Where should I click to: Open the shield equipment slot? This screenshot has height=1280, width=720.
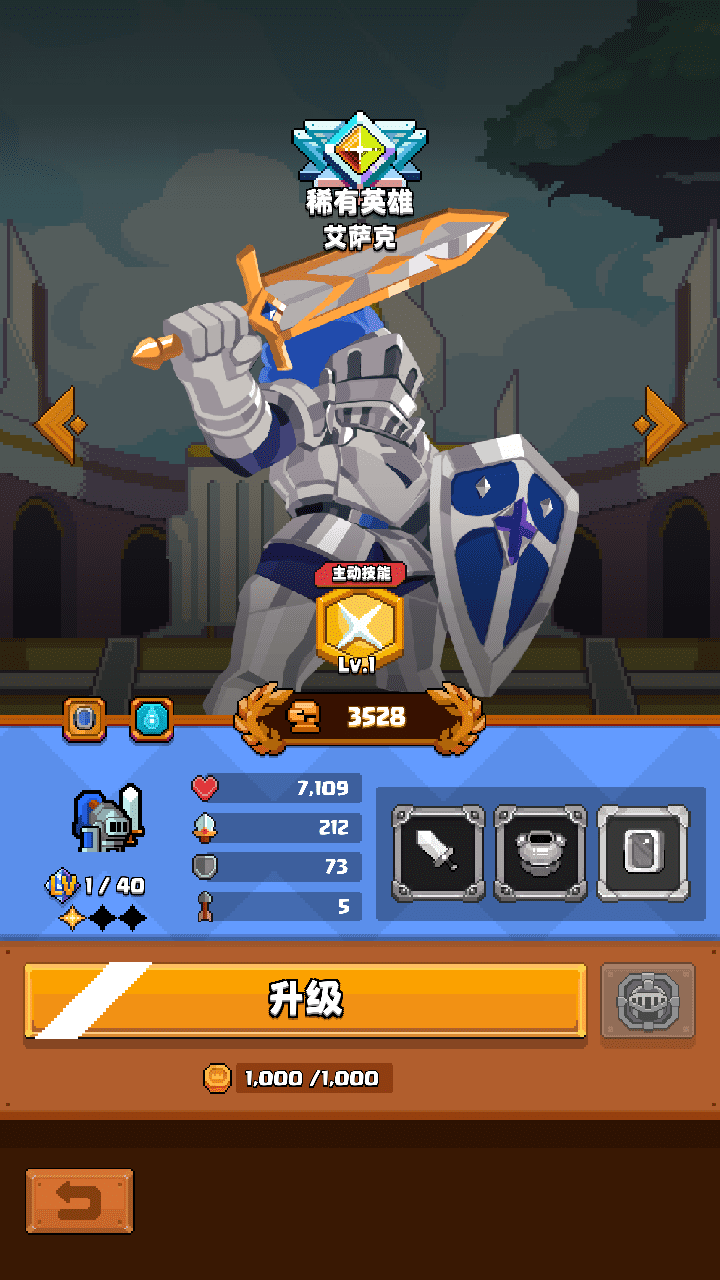pos(643,852)
